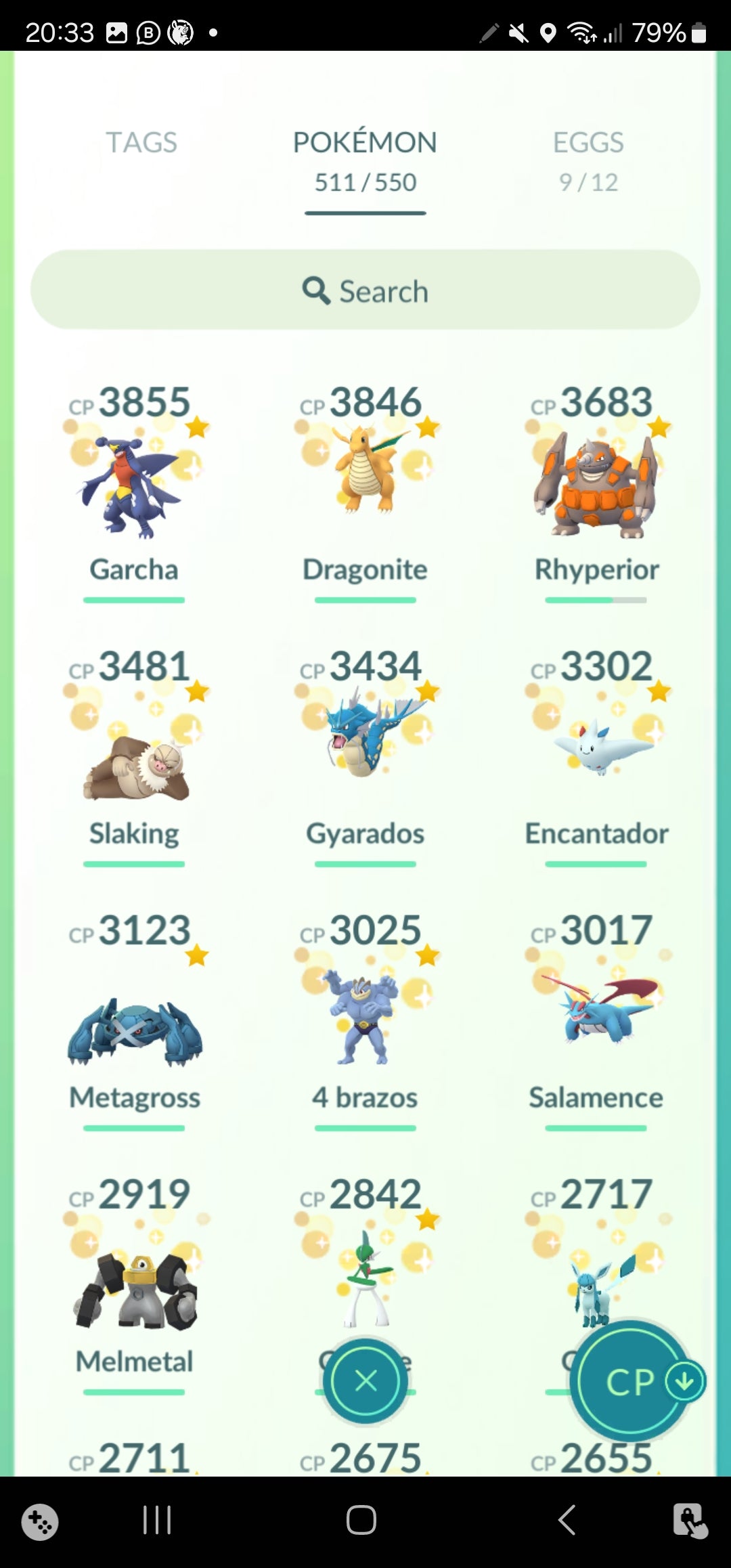
Task: Select the Rhyperior card
Action: (596, 487)
